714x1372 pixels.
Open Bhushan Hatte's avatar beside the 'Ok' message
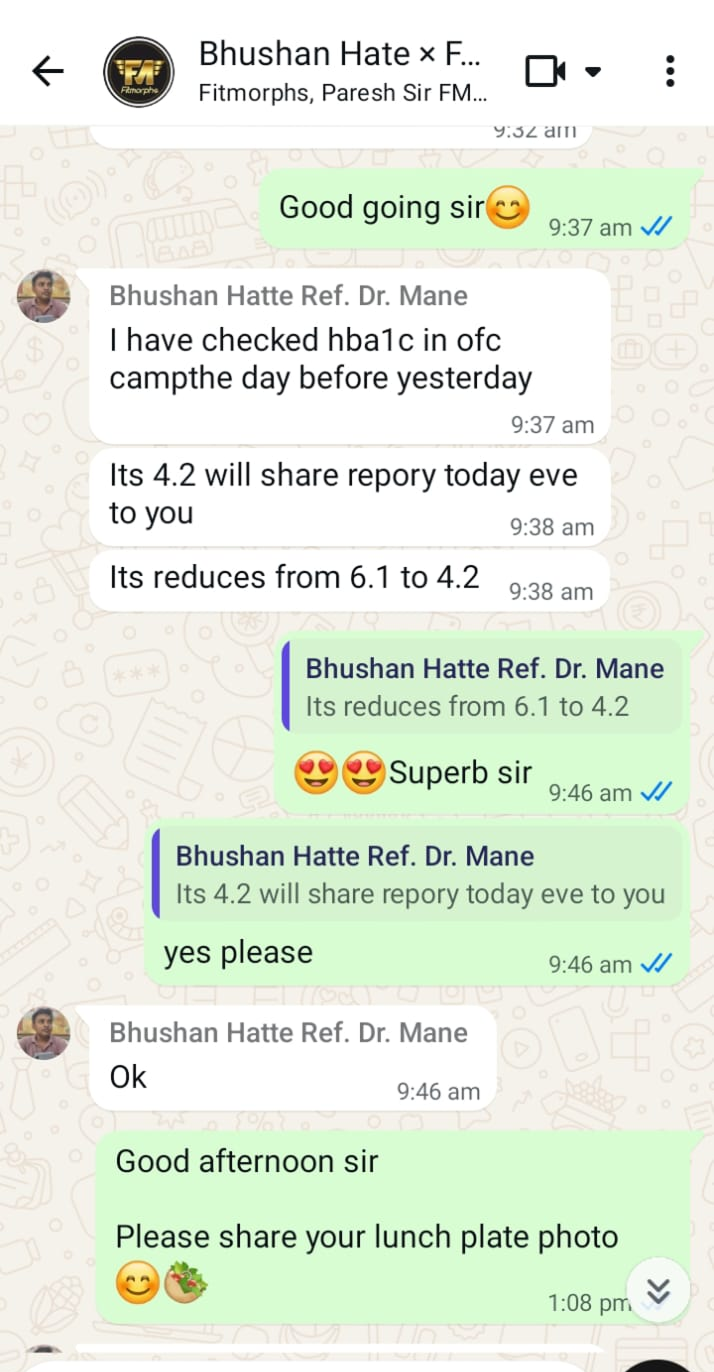pos(44,1033)
